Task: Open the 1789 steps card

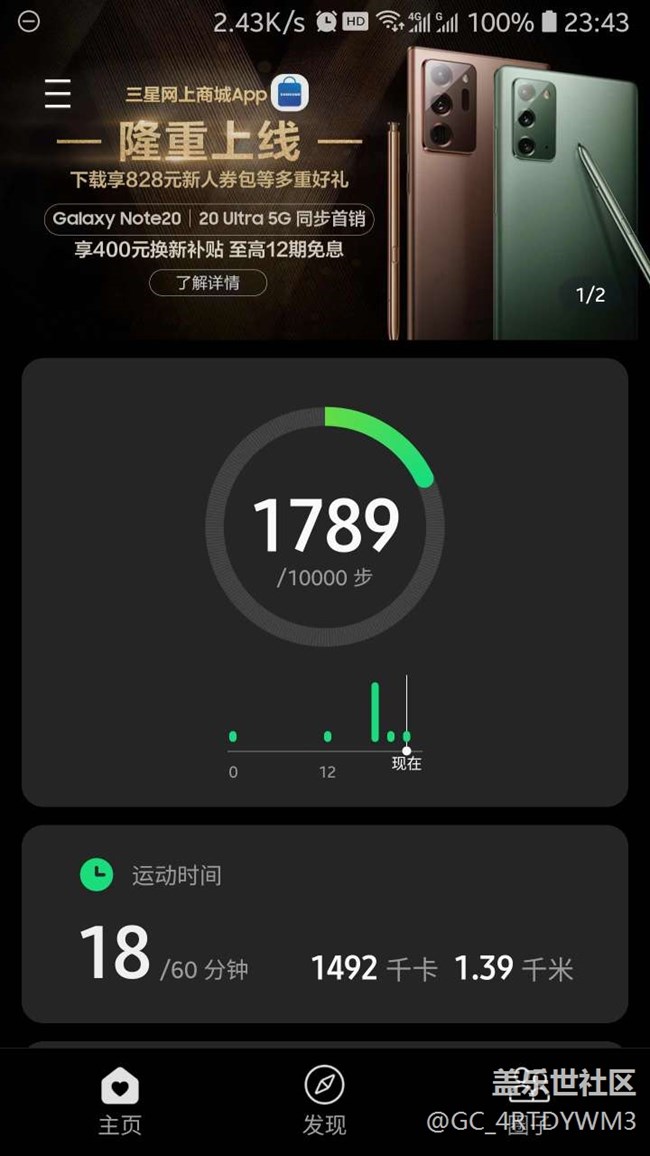Action: point(325,580)
